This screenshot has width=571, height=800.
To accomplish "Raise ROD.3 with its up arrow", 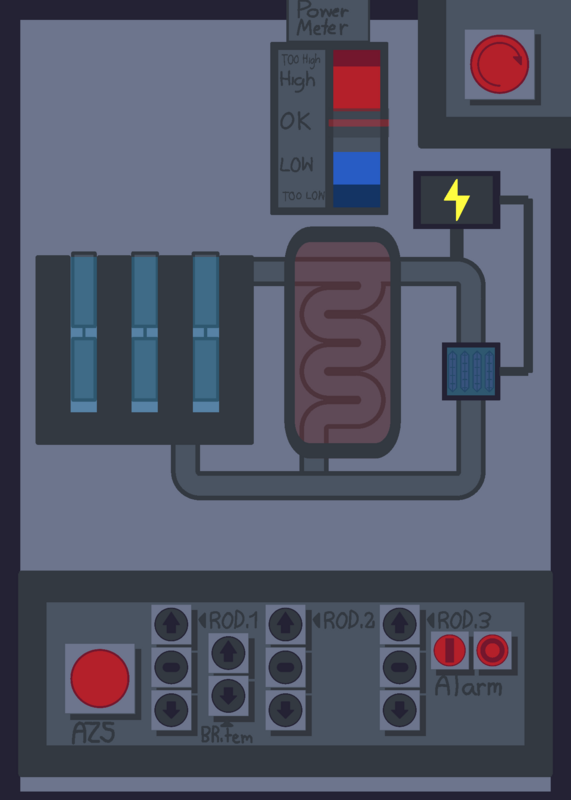I will click(x=400, y=624).
